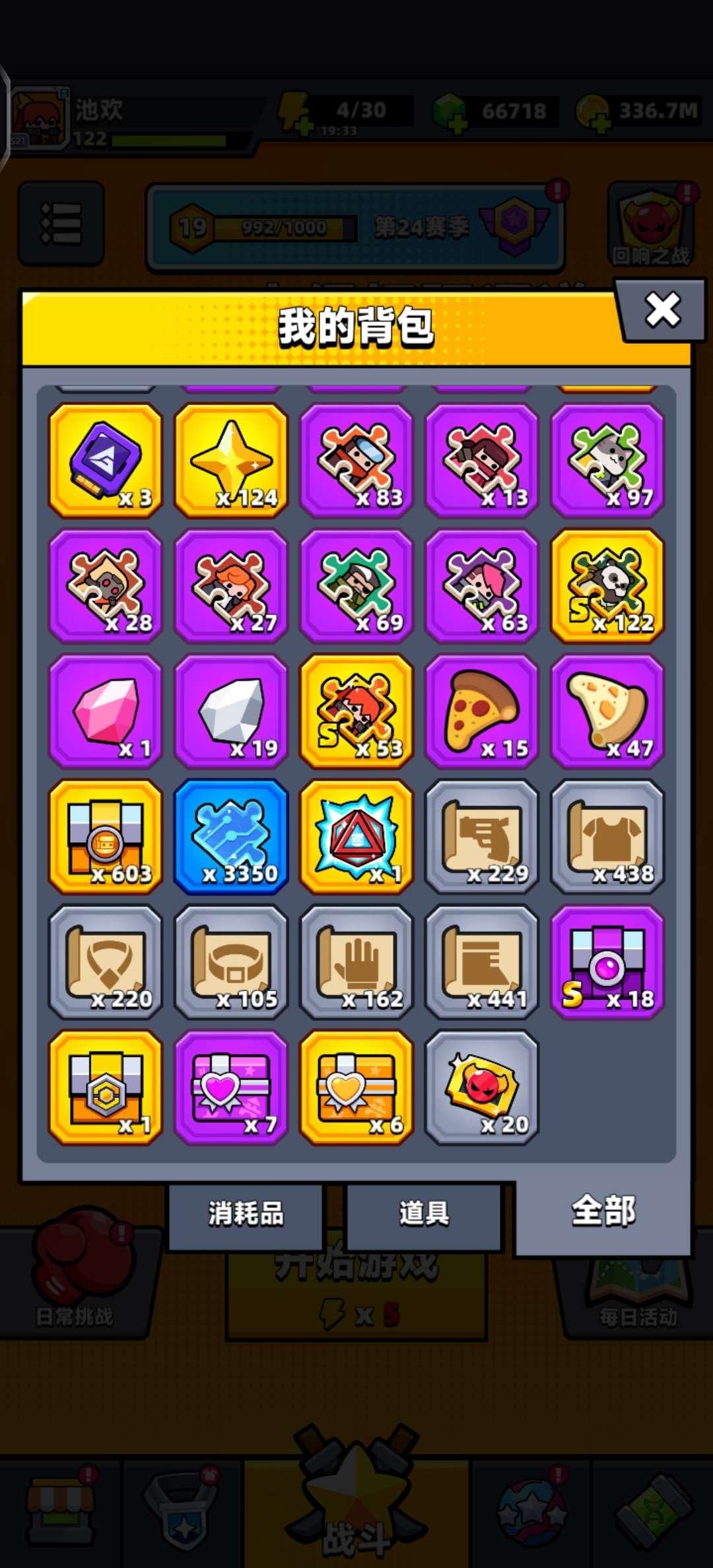
Task: Select the purple S chest x18
Action: [607, 962]
